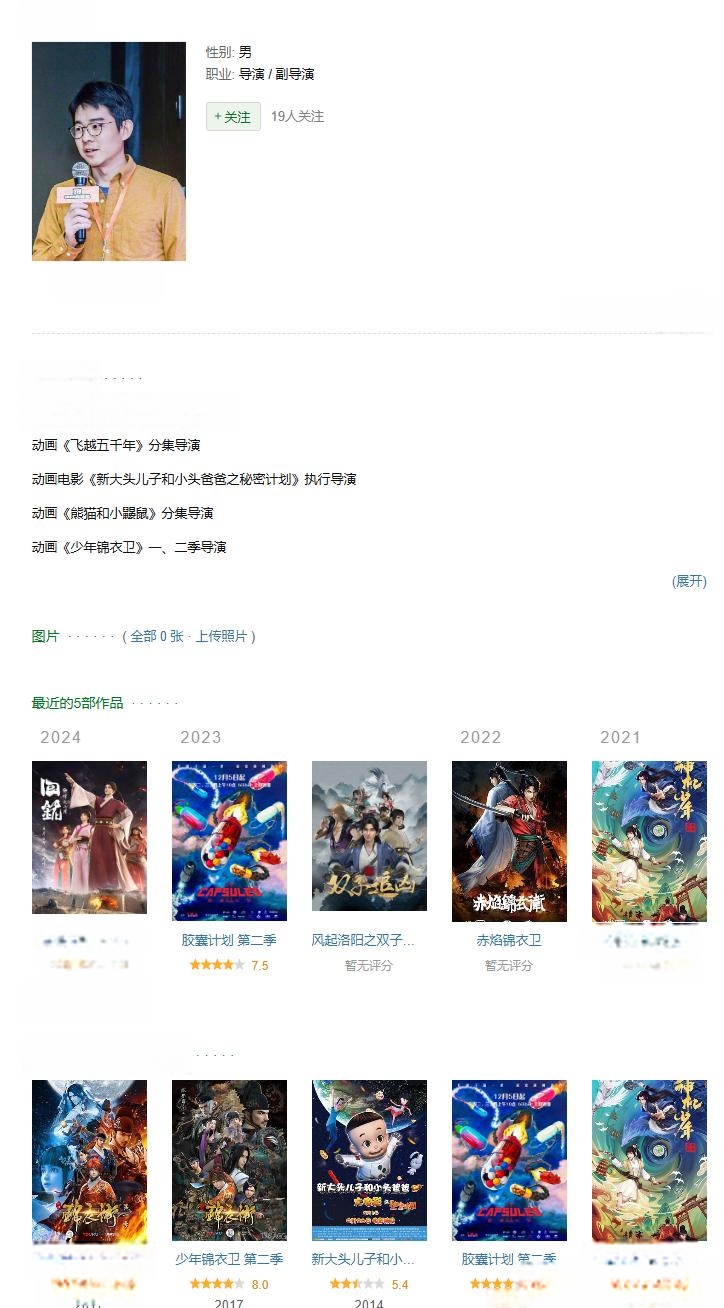Tap the 风起洛阳之双子 title link
The width and height of the screenshot is (724, 1308).
tap(362, 940)
